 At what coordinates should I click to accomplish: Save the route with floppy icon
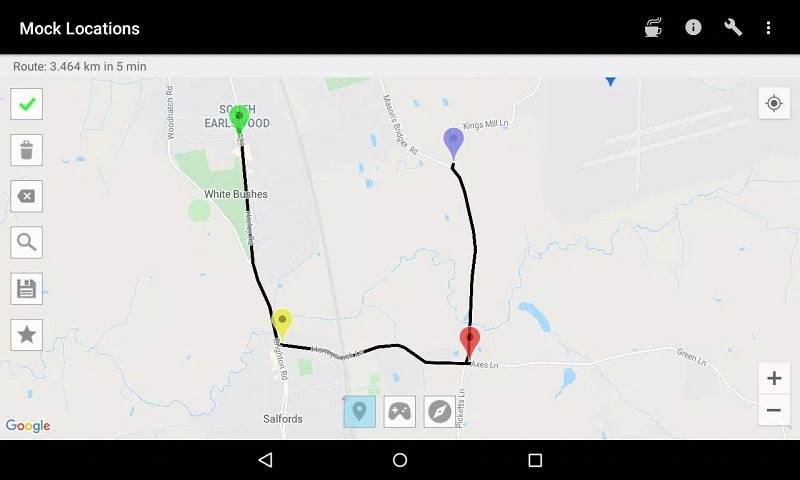tap(27, 289)
